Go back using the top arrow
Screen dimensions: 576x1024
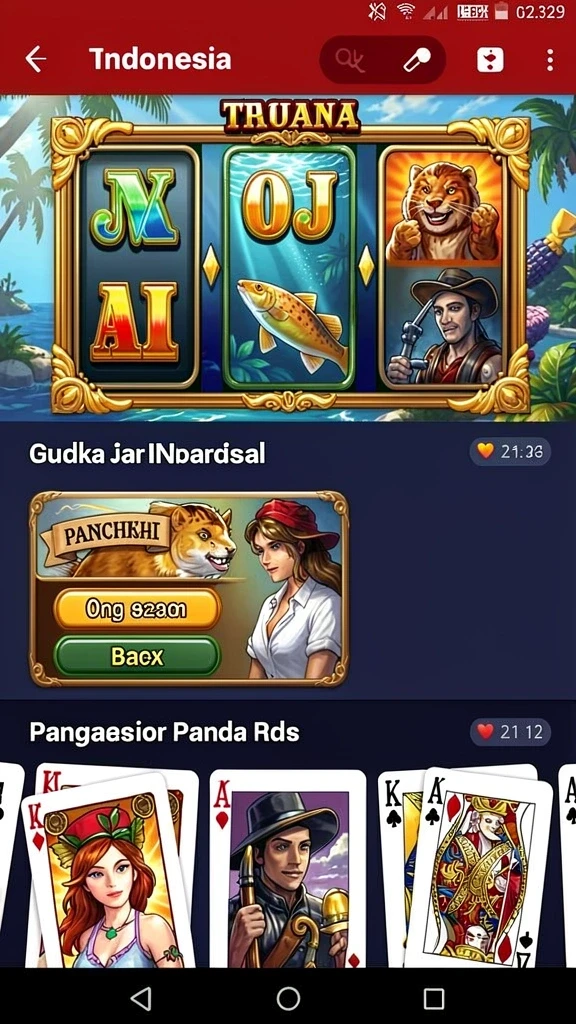coord(36,59)
